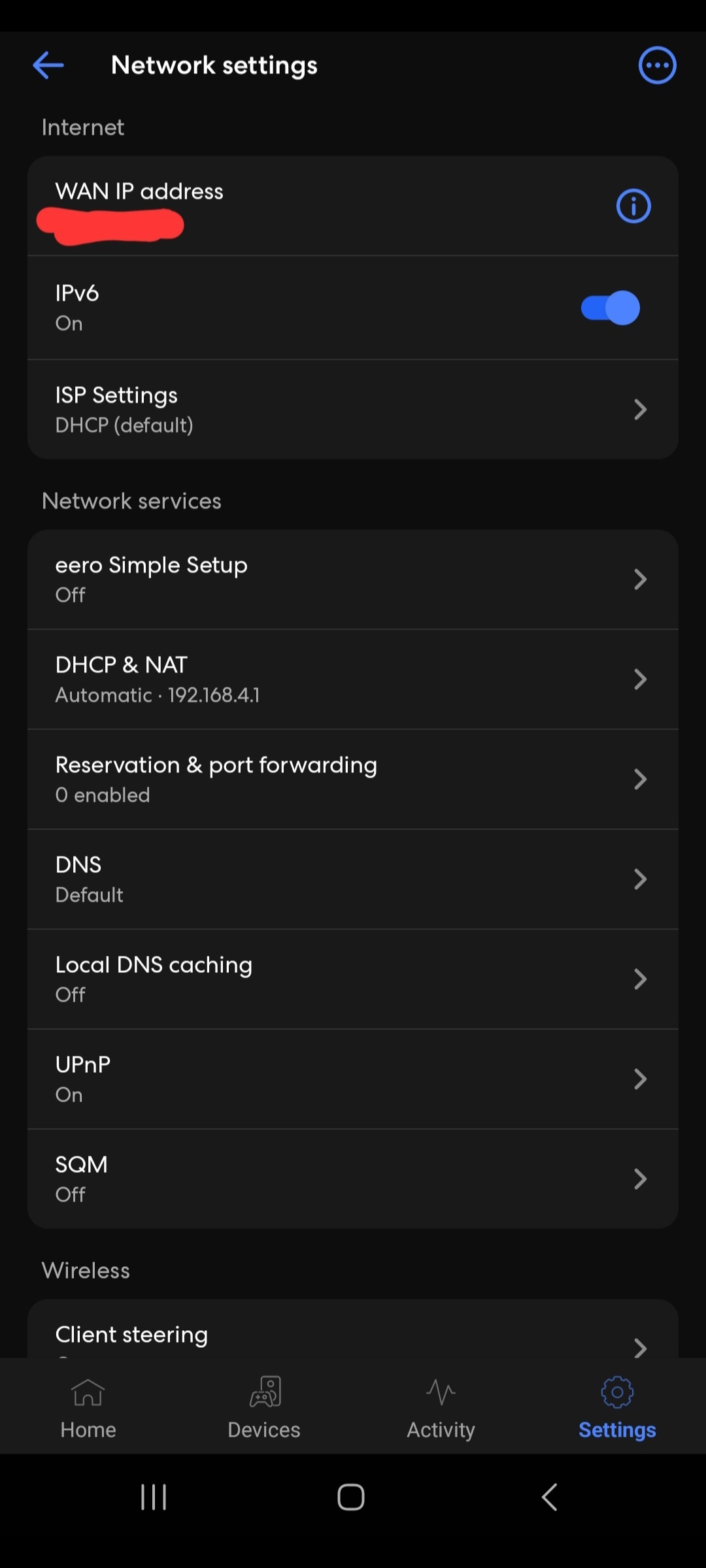The height and width of the screenshot is (1568, 706).
Task: Go back using the top-left arrow
Action: pos(48,65)
